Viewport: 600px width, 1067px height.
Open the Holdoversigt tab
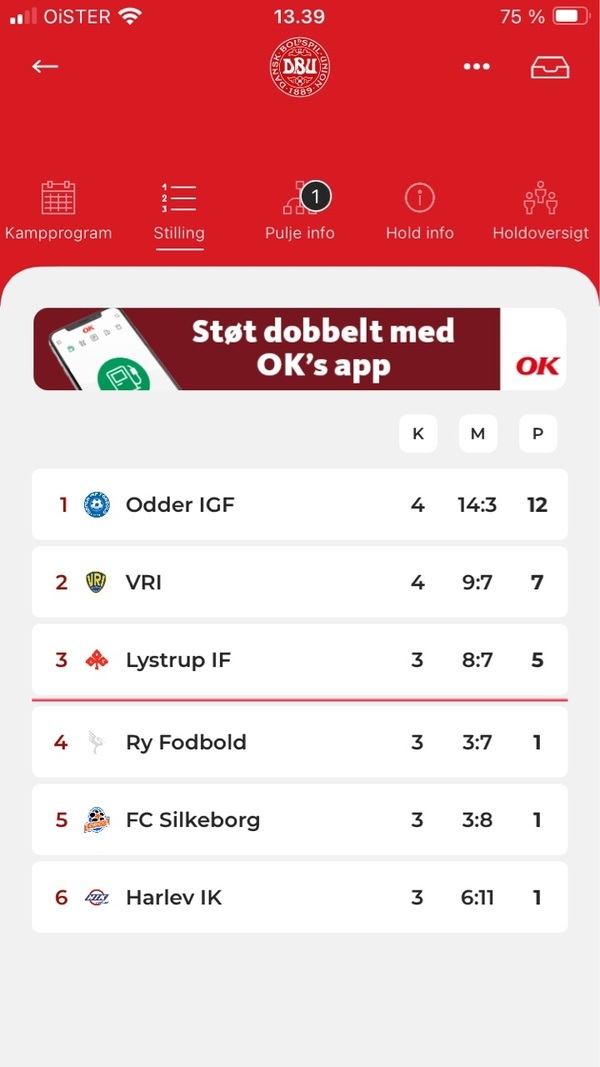point(541,212)
